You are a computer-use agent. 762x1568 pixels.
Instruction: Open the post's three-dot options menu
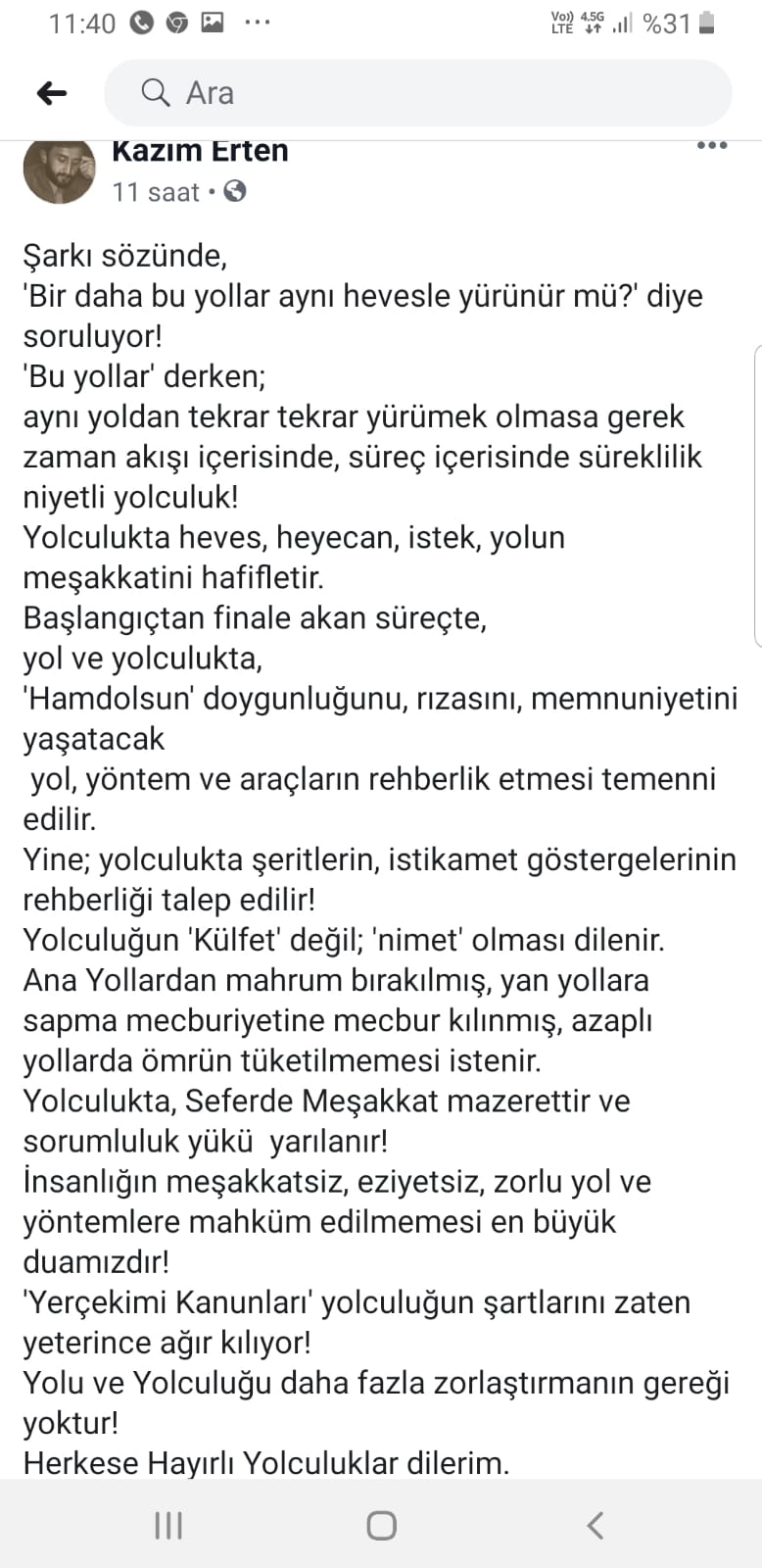[x=711, y=146]
